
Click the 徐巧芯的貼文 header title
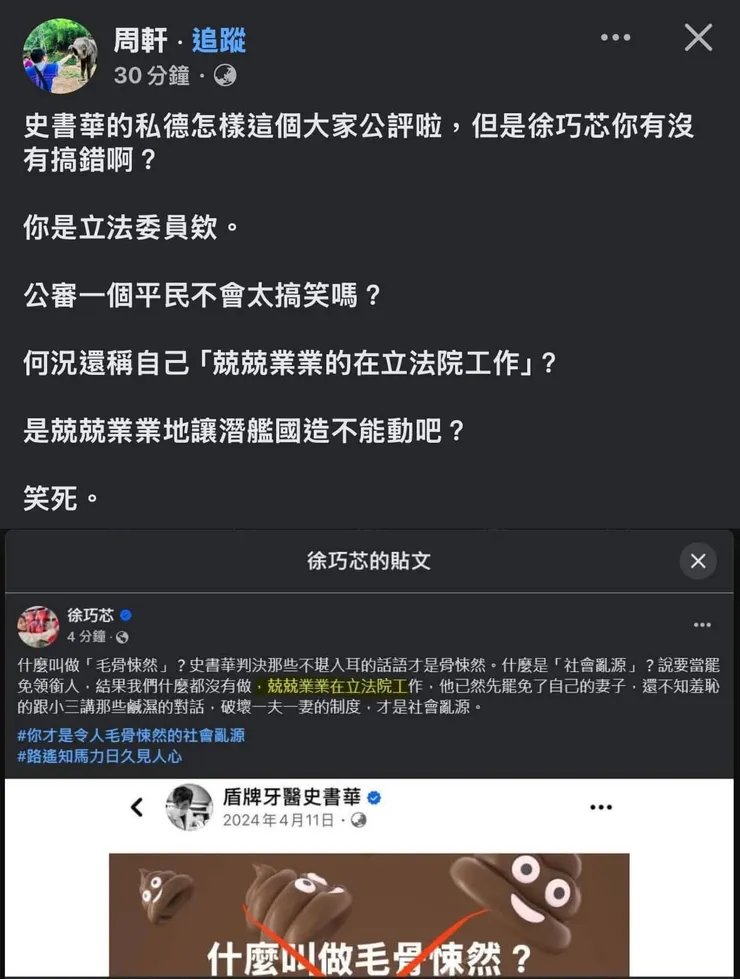click(x=370, y=561)
